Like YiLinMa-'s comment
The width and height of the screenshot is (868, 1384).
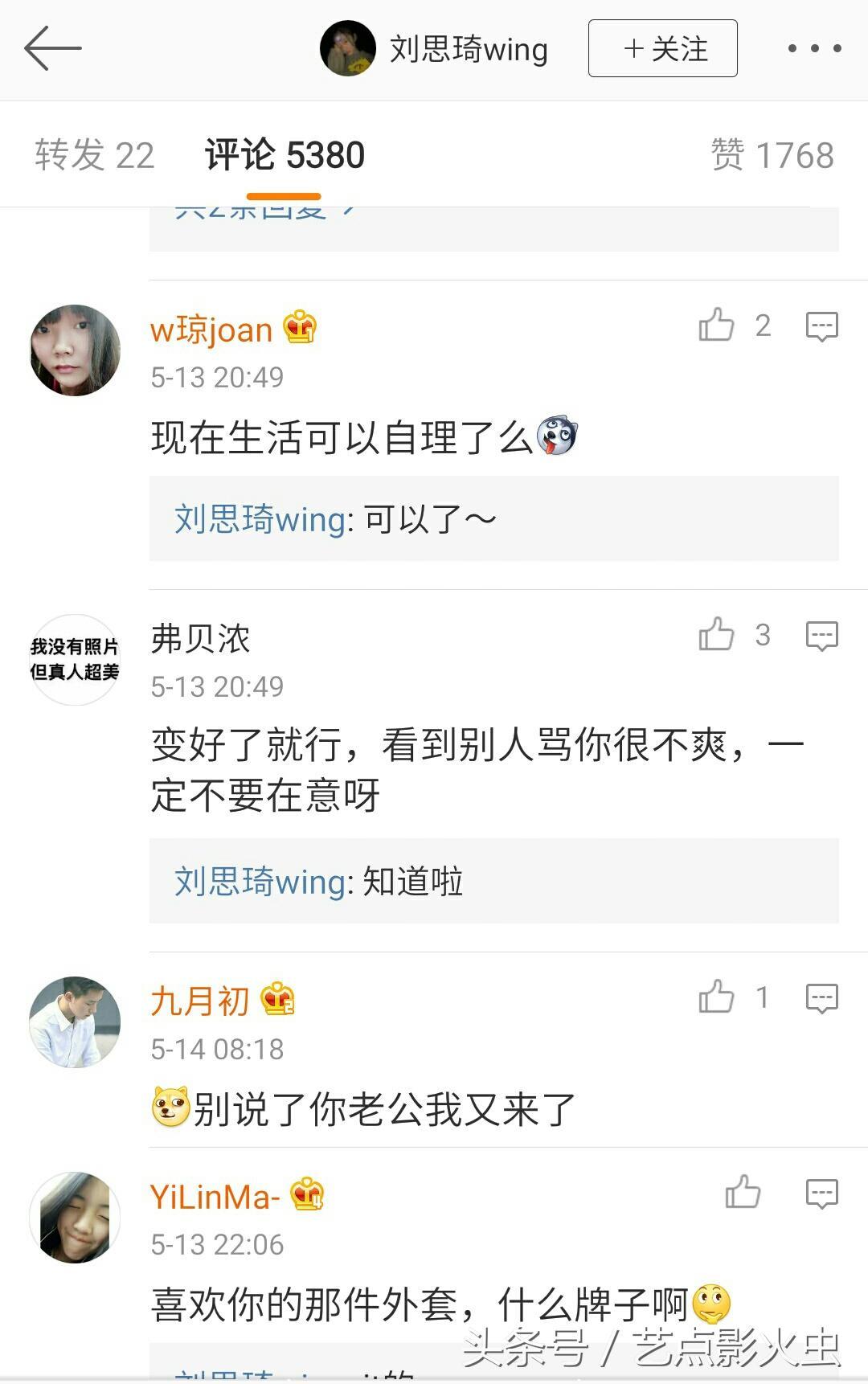(743, 1193)
